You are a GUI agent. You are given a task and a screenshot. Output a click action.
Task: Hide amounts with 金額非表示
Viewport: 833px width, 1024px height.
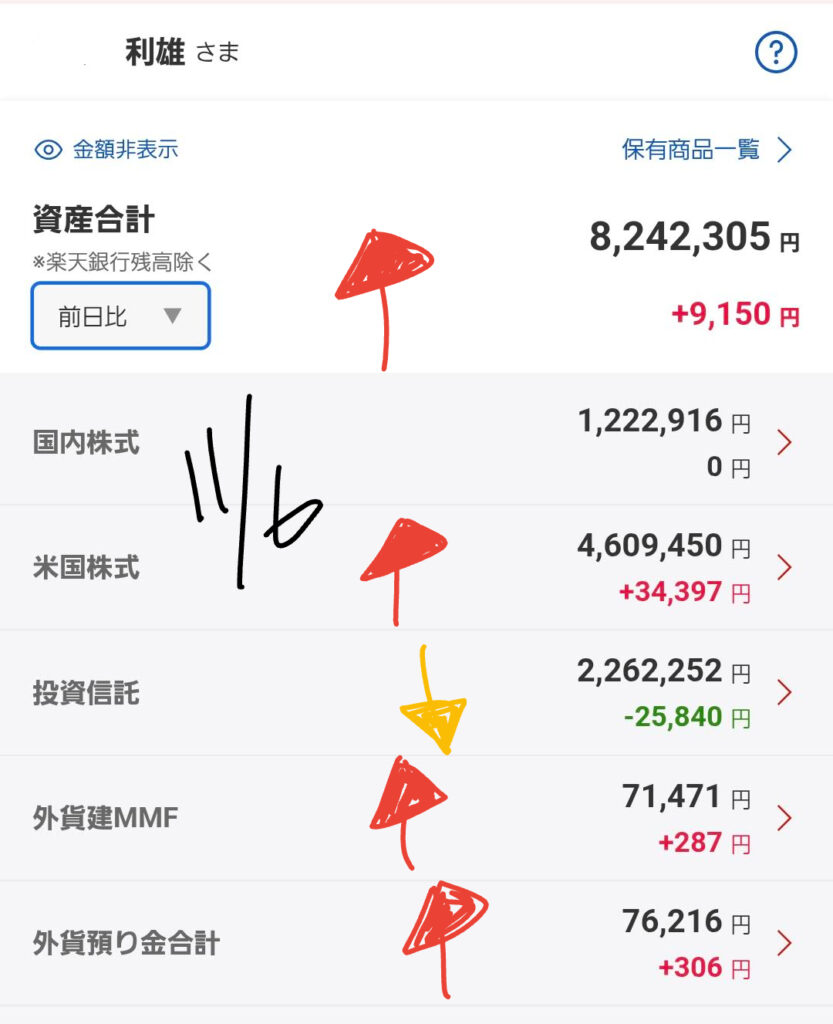click(x=107, y=150)
